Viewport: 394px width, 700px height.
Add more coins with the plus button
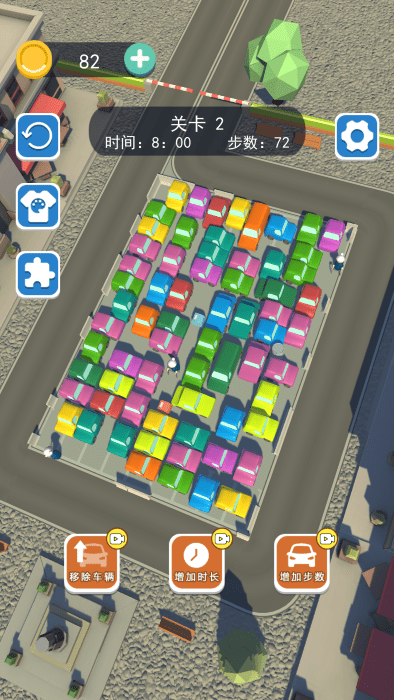click(x=140, y=59)
